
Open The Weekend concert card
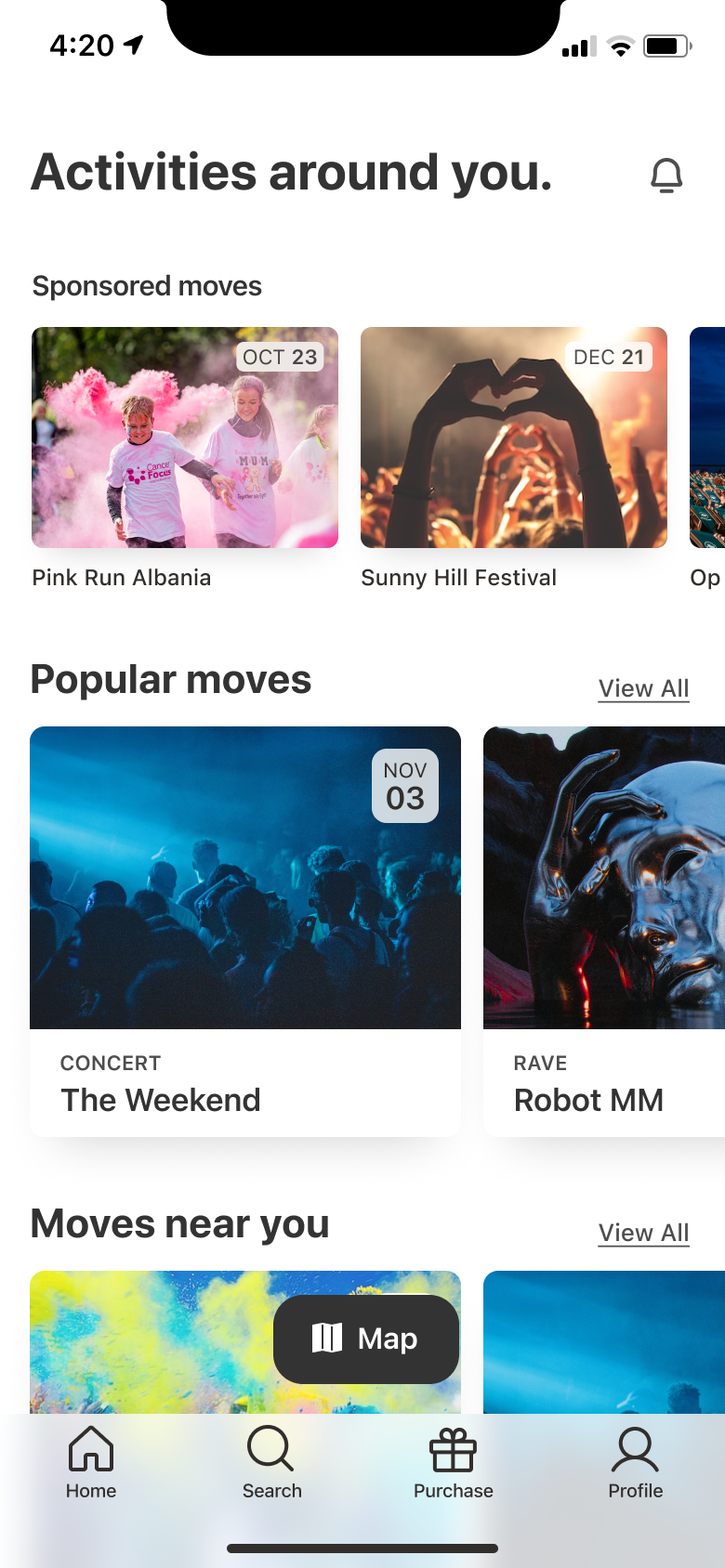[245, 929]
